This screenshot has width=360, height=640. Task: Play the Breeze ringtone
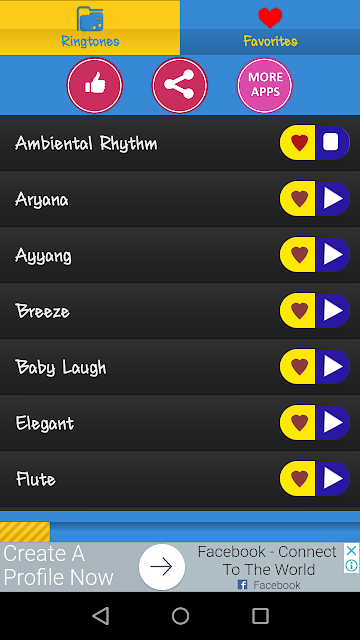click(x=332, y=310)
